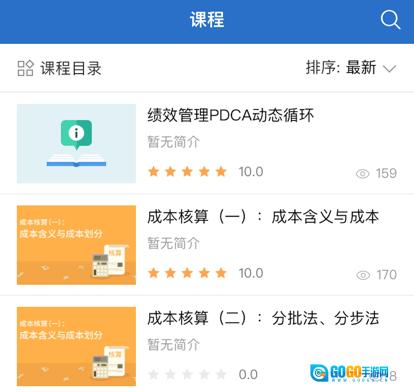Expand the 排序: 最新 sort dropdown

[x=351, y=68]
